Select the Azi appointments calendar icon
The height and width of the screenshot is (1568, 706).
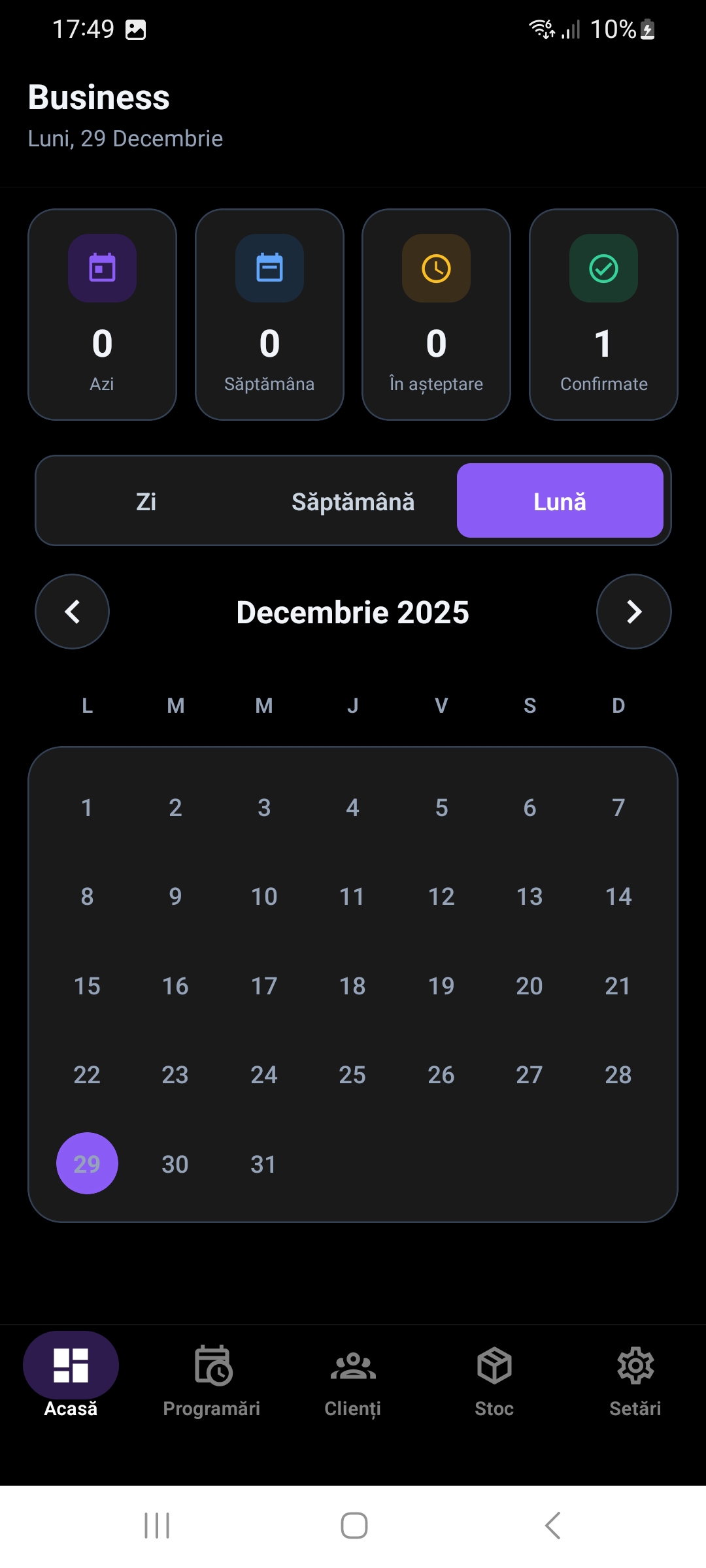click(102, 268)
